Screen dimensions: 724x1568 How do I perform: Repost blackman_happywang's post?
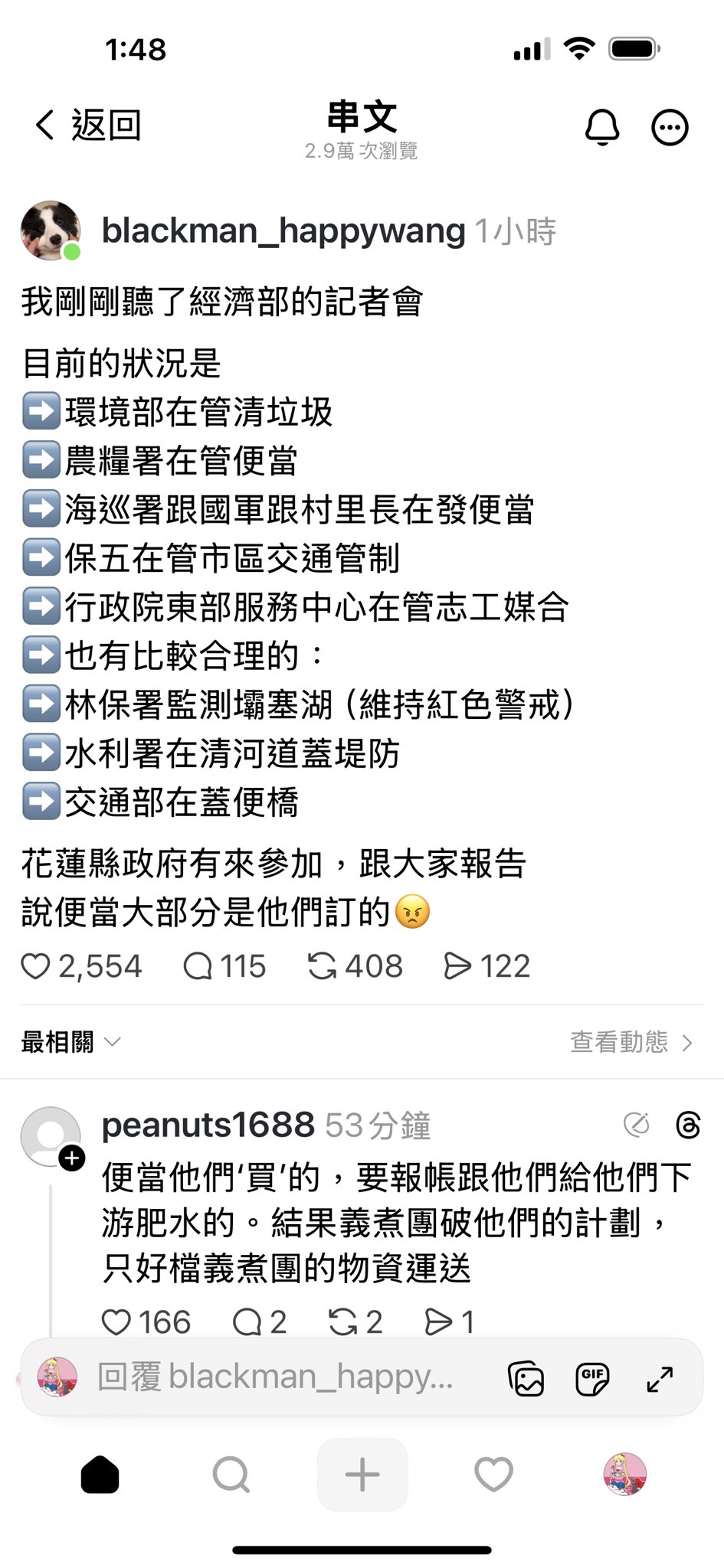click(322, 966)
